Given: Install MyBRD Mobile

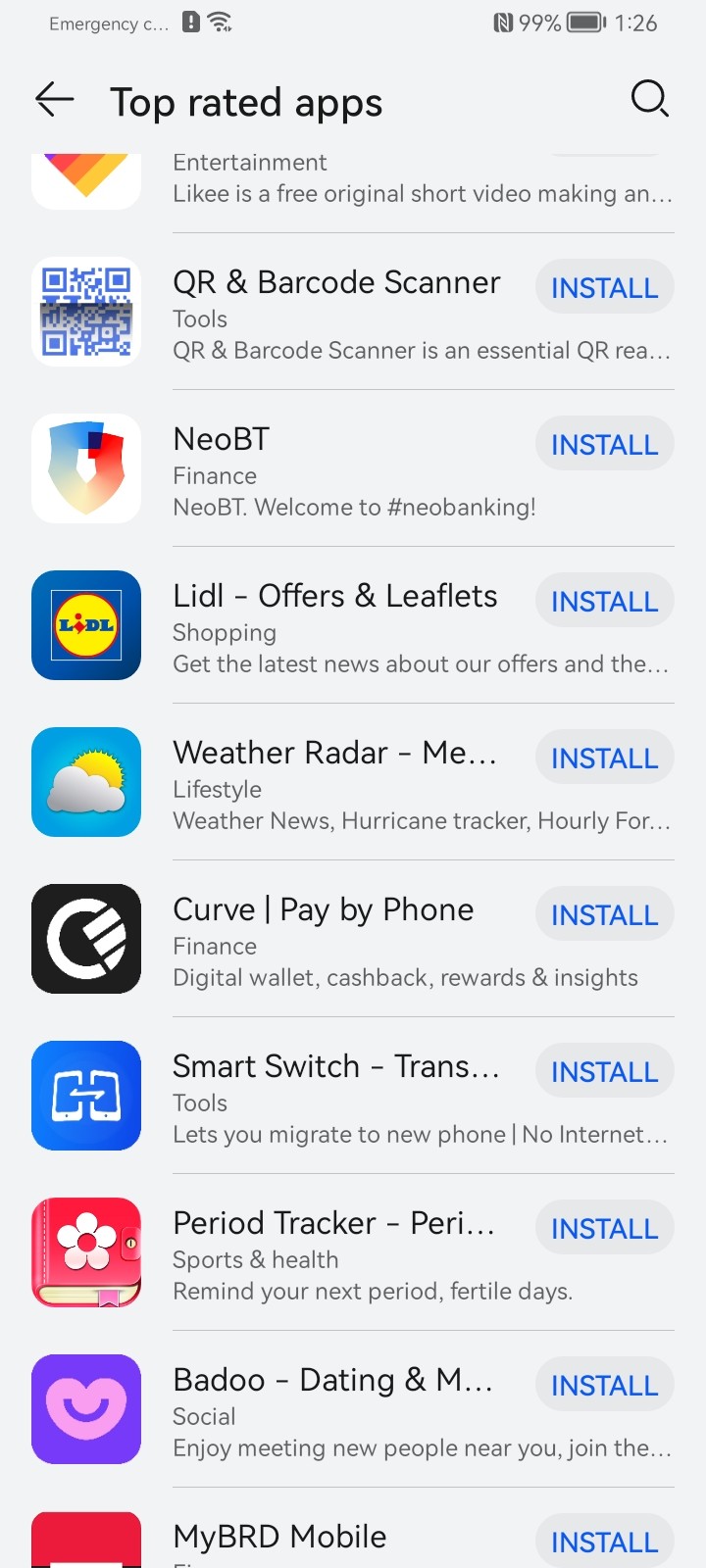Looking at the screenshot, I should pyautogui.click(x=604, y=1542).
